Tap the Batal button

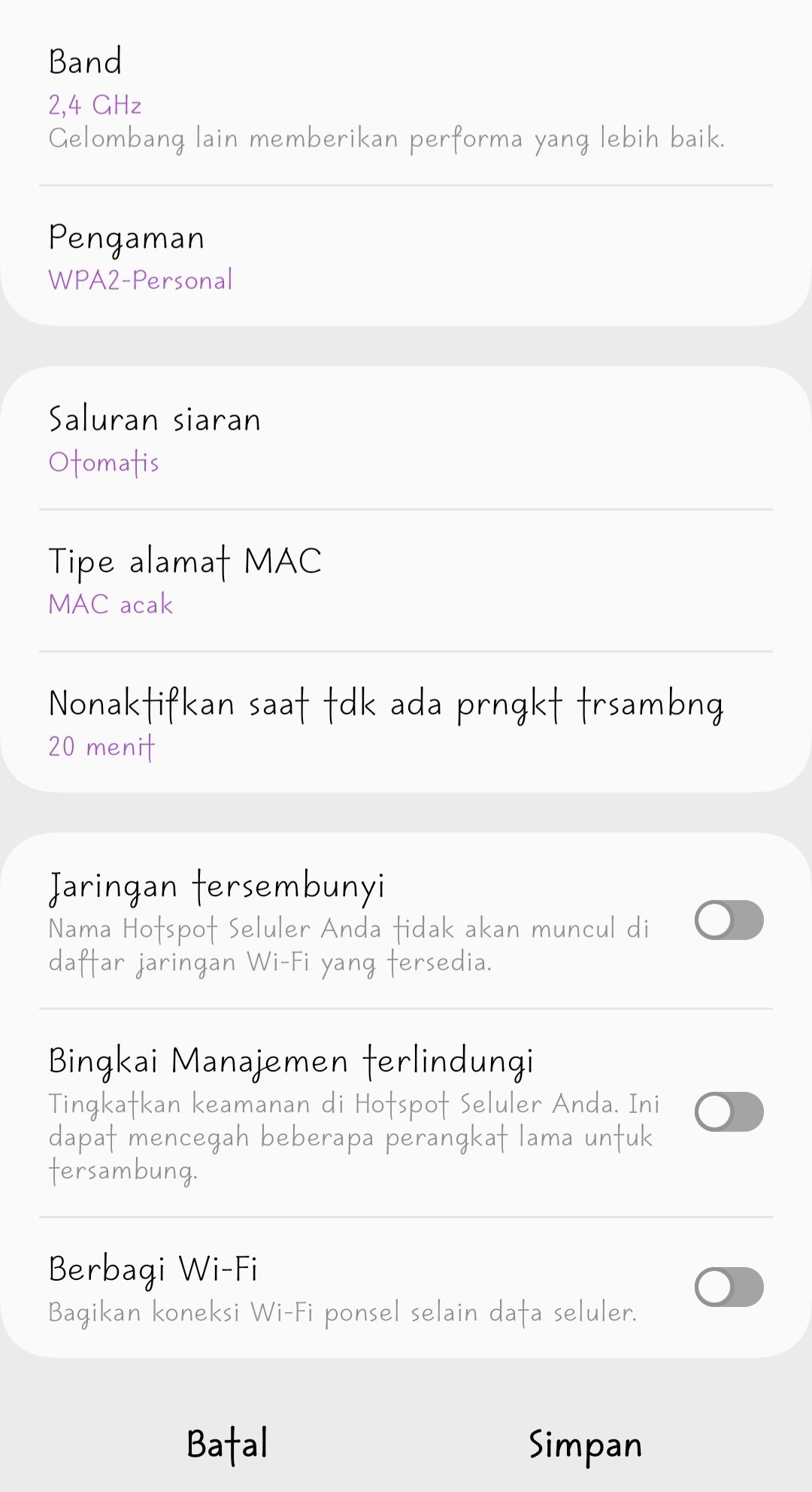[x=227, y=1442]
